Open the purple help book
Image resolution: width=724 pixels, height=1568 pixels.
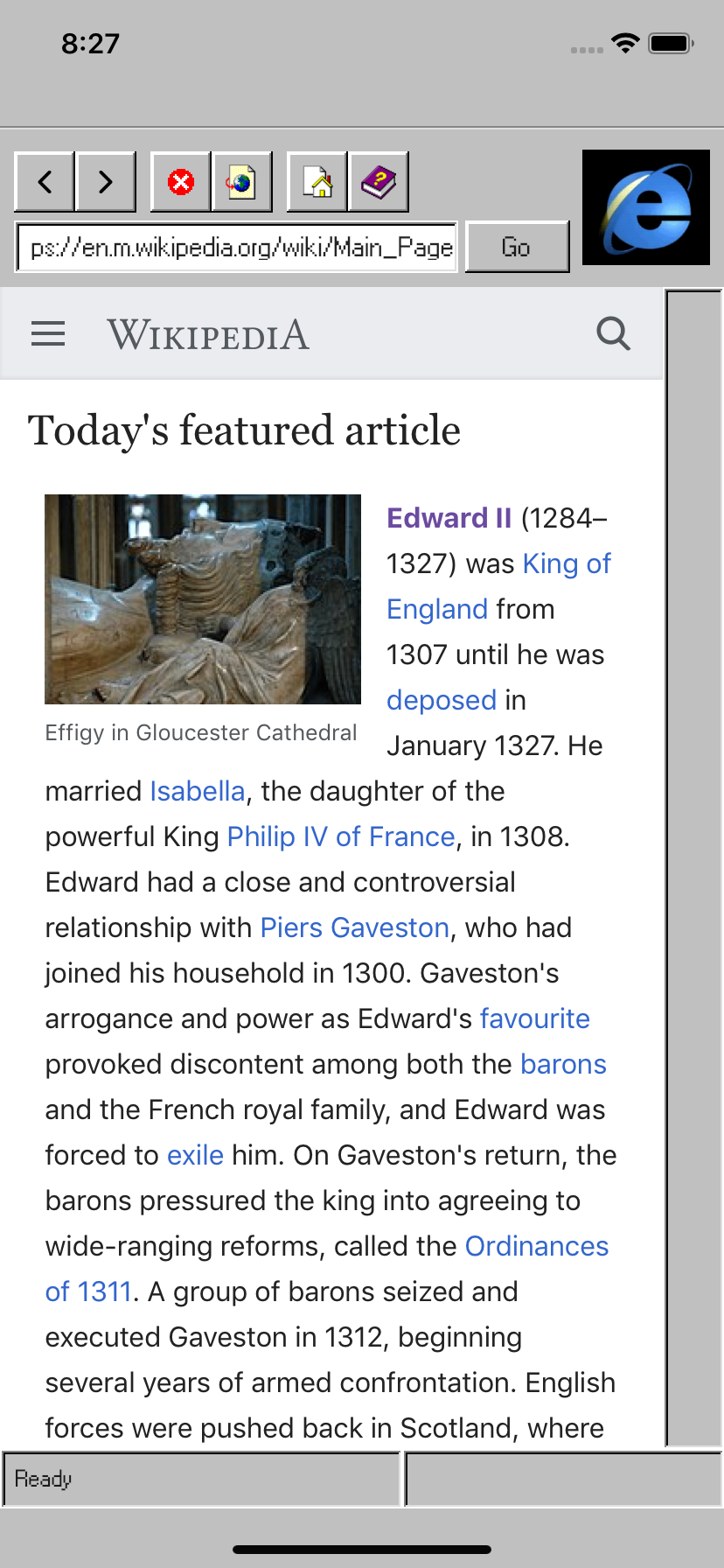tap(379, 182)
